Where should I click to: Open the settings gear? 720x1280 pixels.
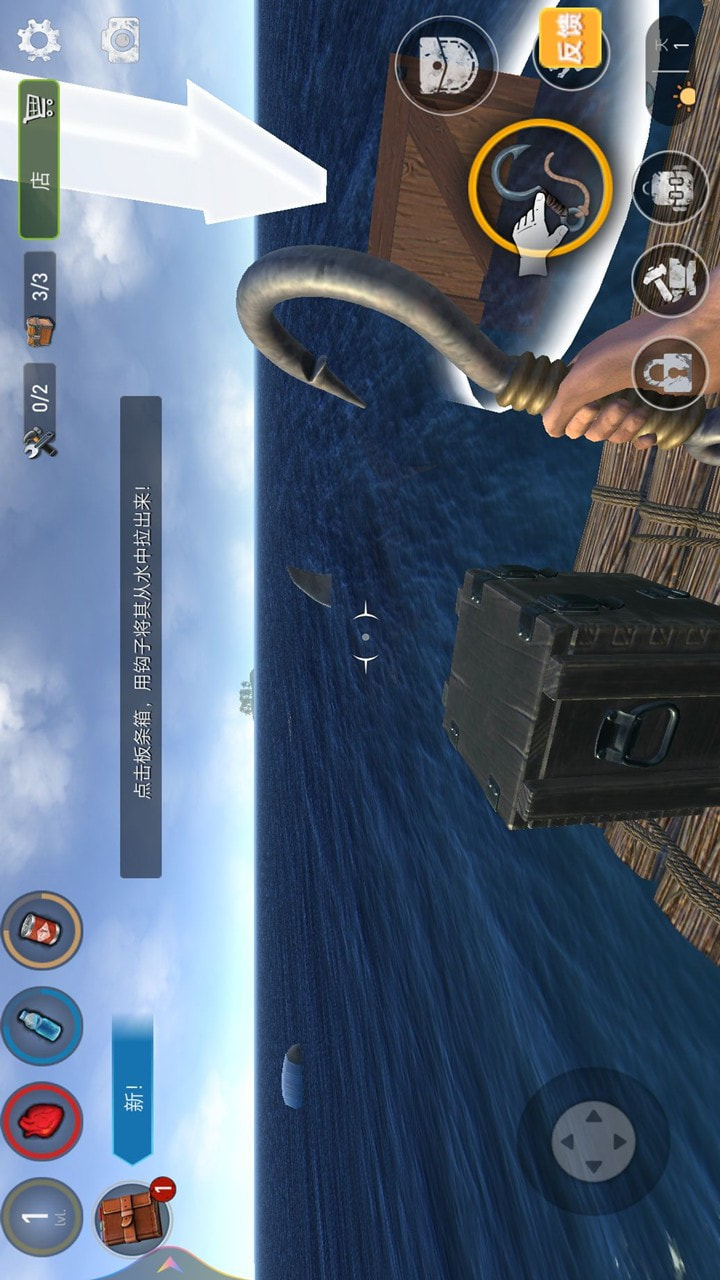click(39, 39)
